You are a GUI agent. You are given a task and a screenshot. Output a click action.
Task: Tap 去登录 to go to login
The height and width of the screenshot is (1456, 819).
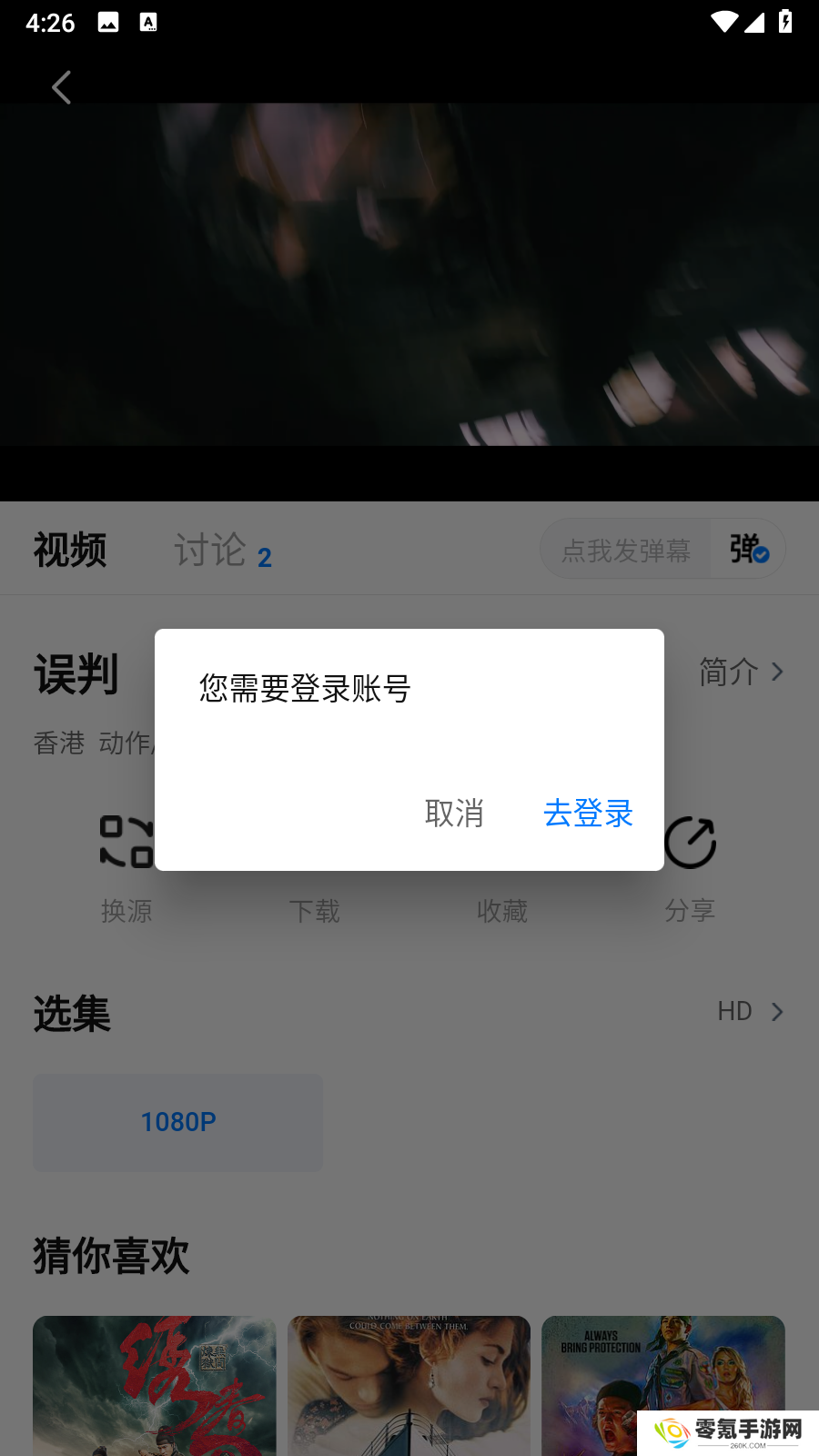pyautogui.click(x=588, y=813)
